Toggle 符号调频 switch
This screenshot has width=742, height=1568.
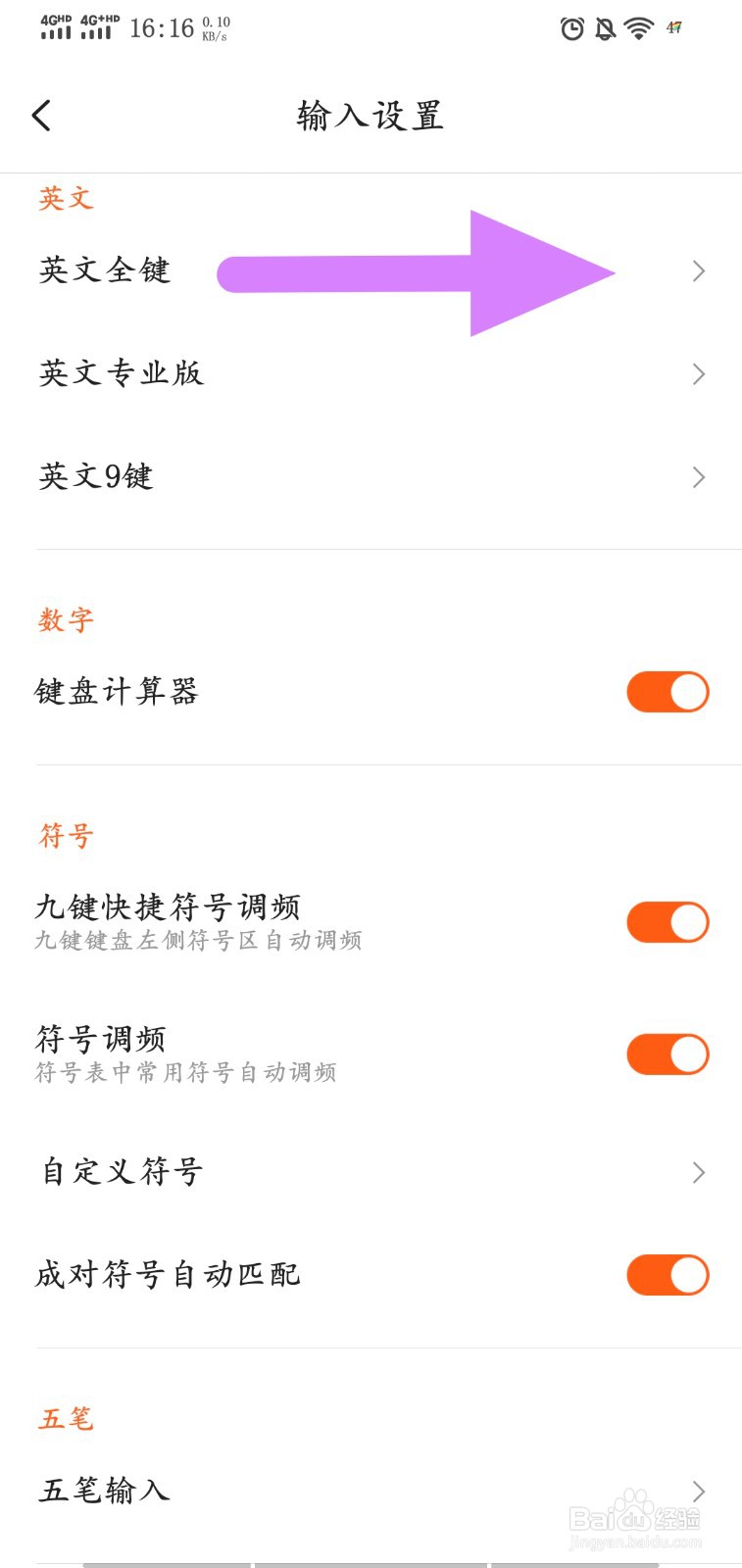coord(668,1054)
